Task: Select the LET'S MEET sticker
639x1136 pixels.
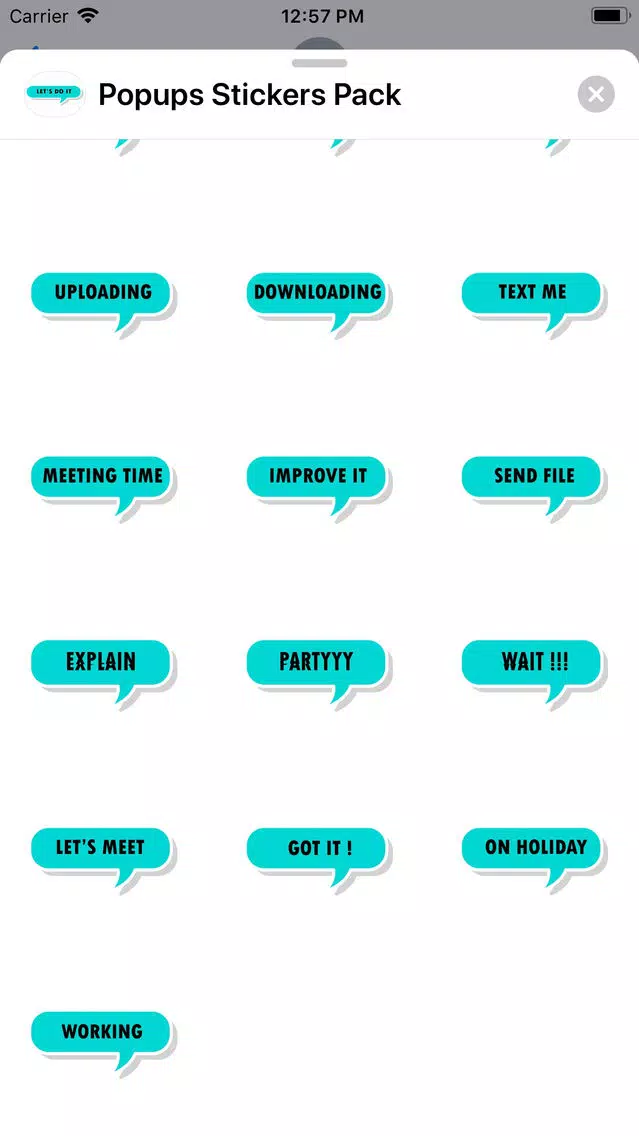Action: [103, 859]
